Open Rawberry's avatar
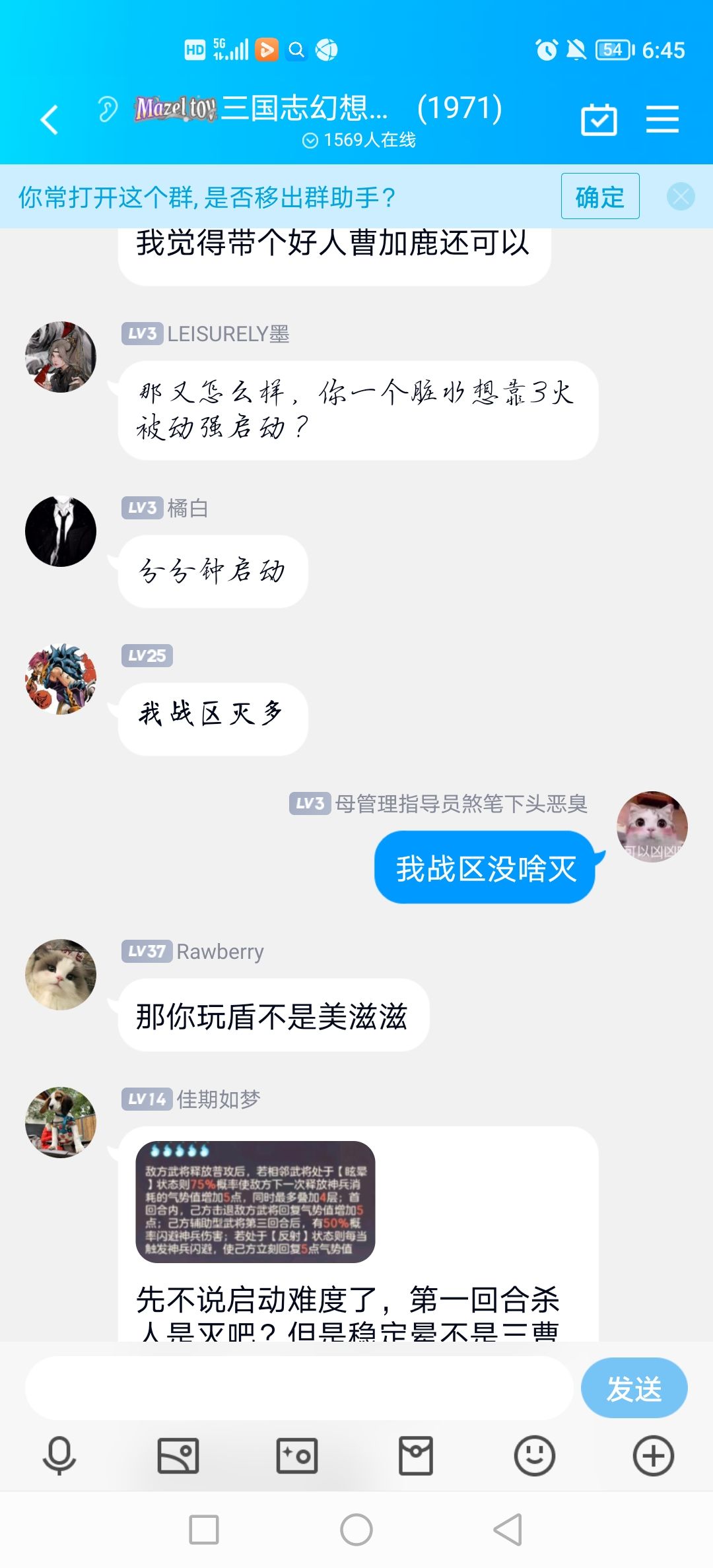The height and width of the screenshot is (1568, 713). (x=60, y=974)
